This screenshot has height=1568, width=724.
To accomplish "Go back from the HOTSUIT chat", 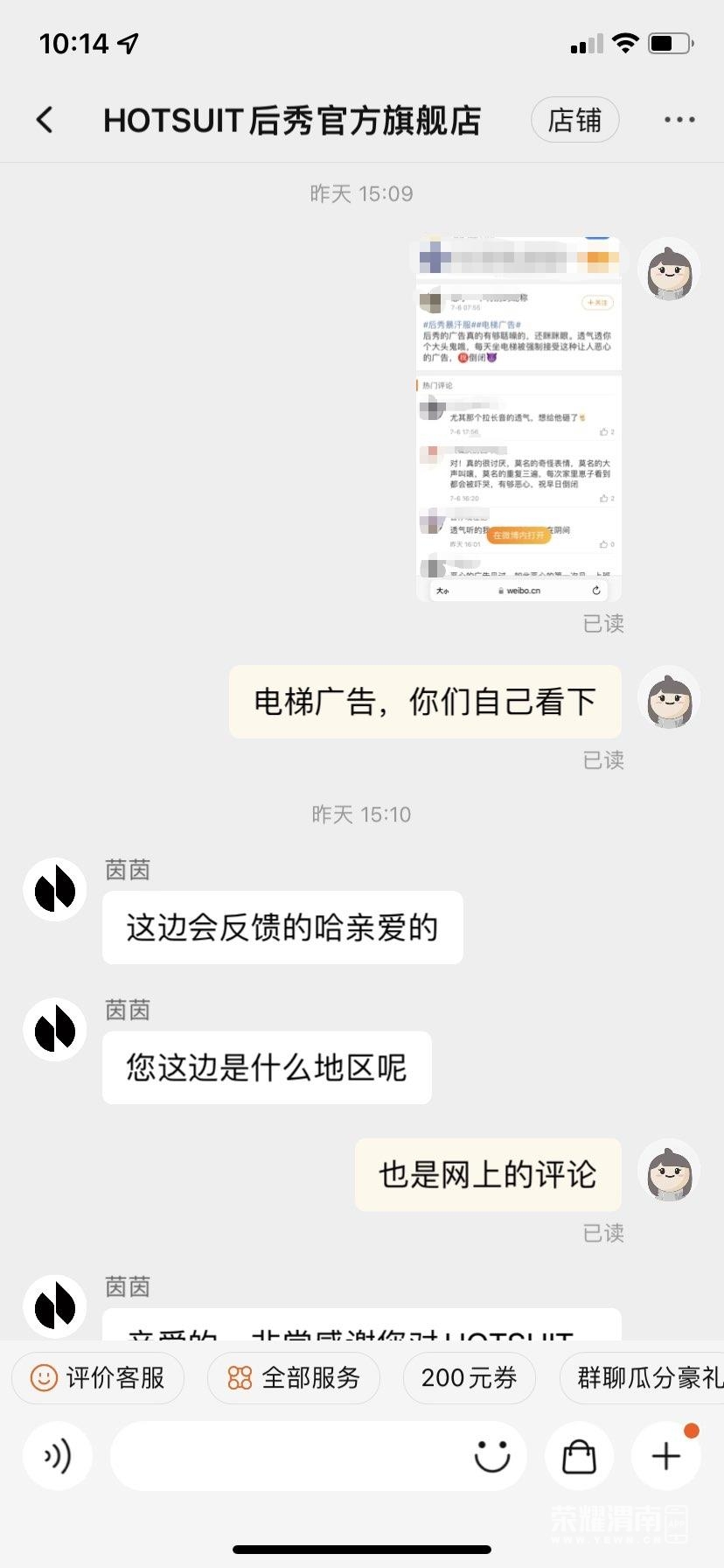I will (45, 120).
